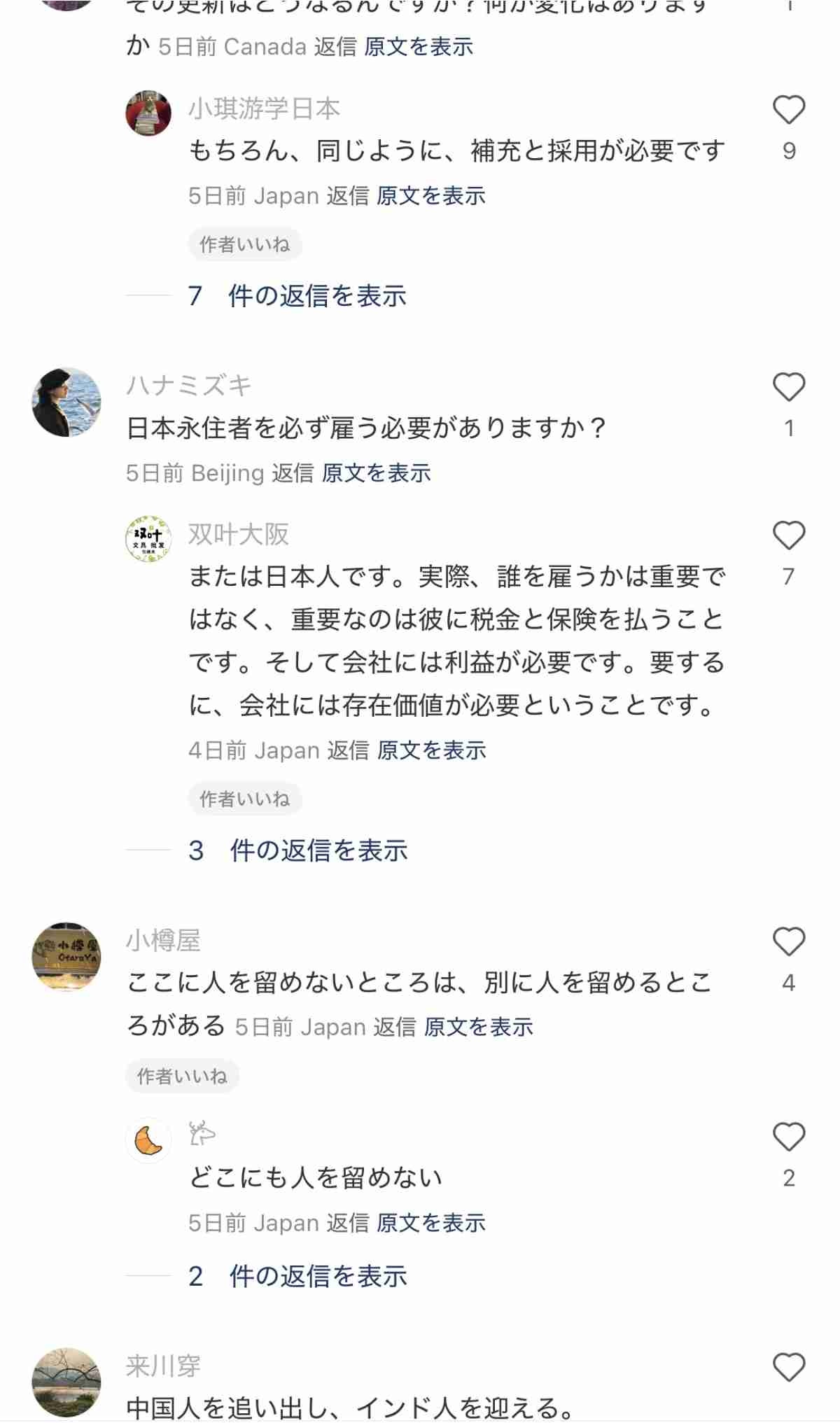Like 小琪游学日本's reply comment
Screen dimensions: 840x1423
(x=788, y=110)
